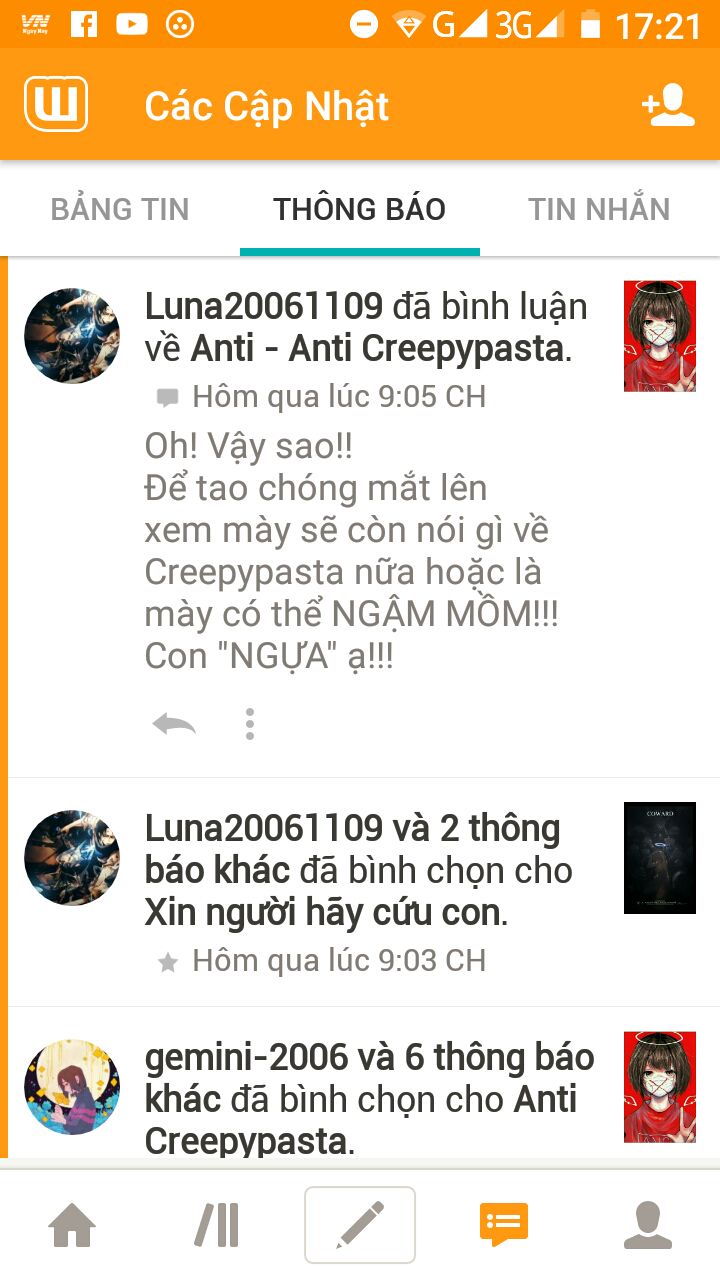
Task: Tap the add friend icon
Action: point(668,106)
